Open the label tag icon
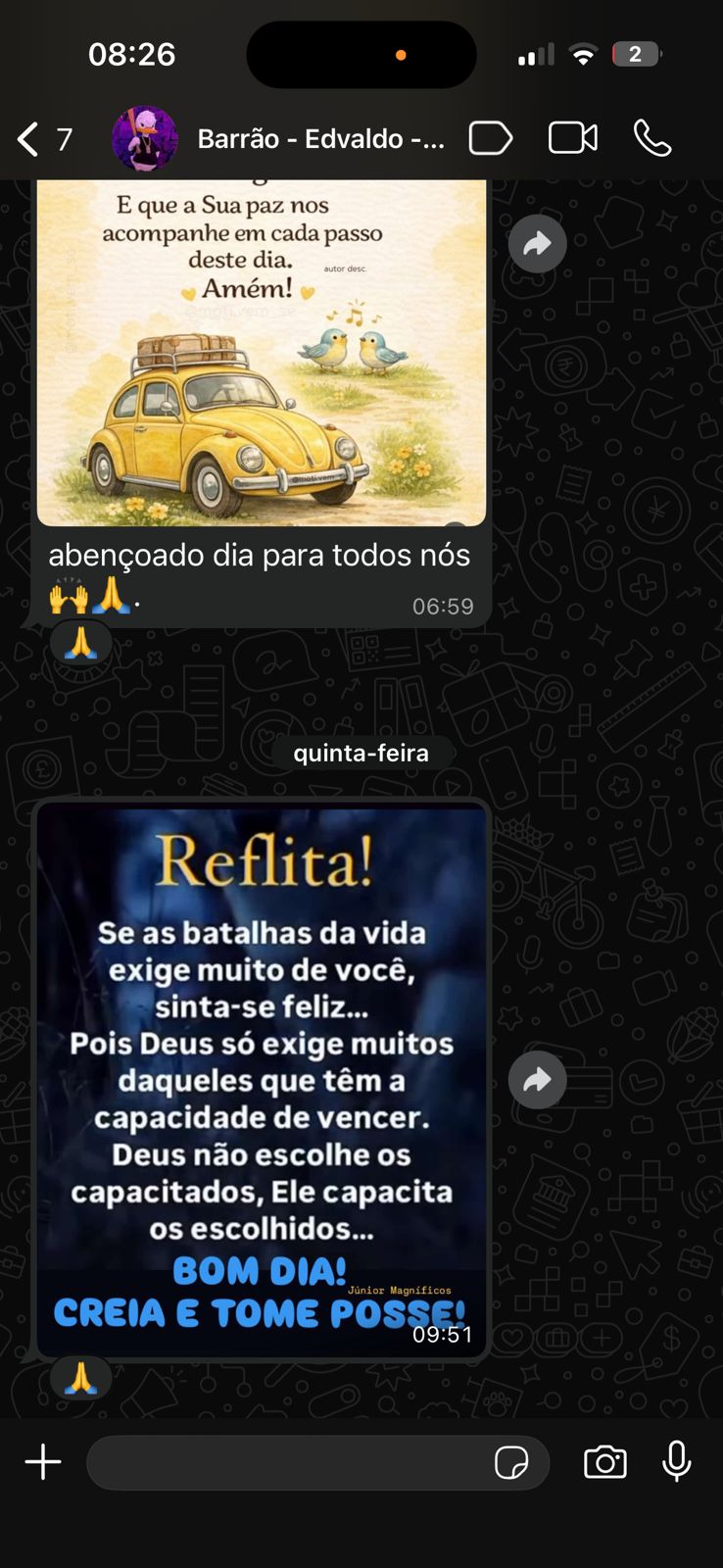The width and height of the screenshot is (723, 1568). click(490, 138)
